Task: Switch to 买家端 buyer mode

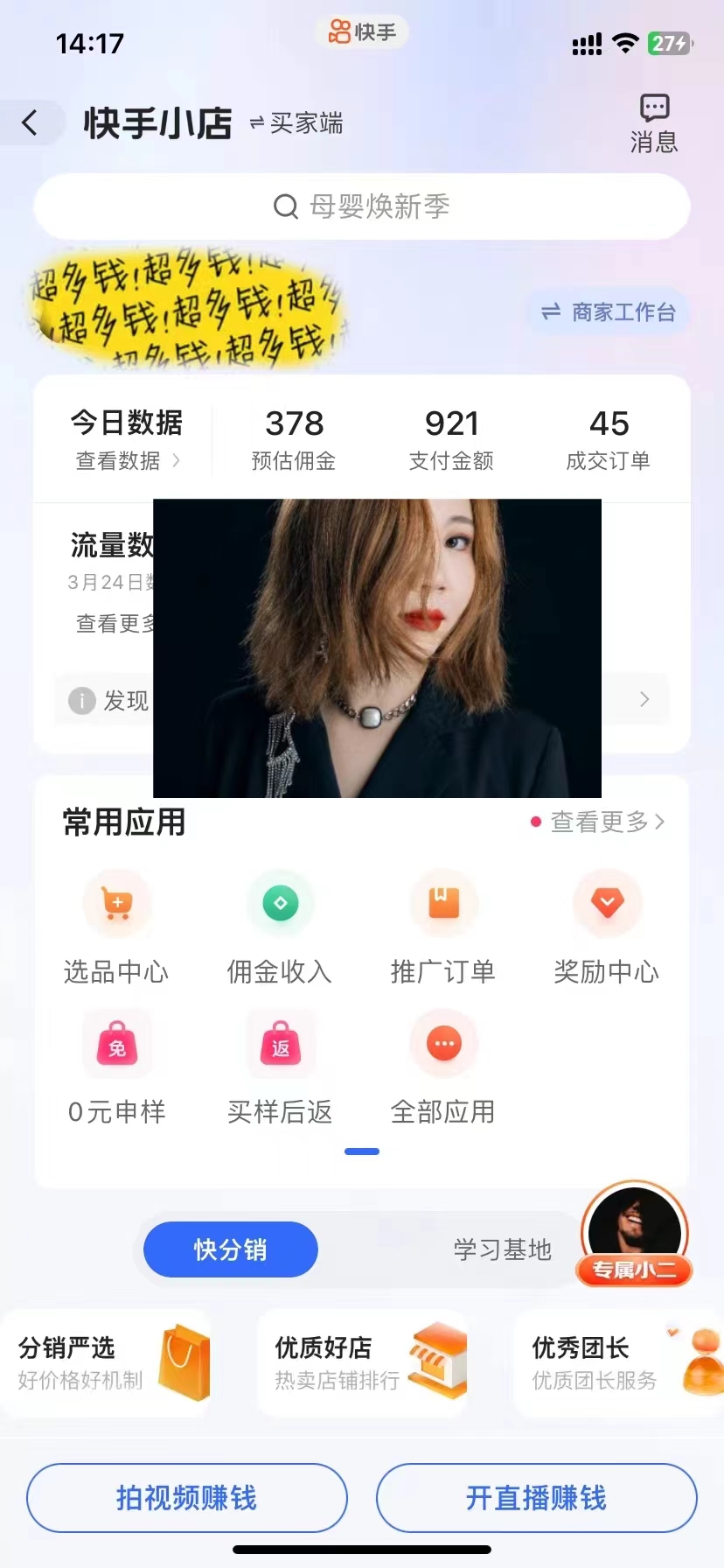Action: (296, 123)
